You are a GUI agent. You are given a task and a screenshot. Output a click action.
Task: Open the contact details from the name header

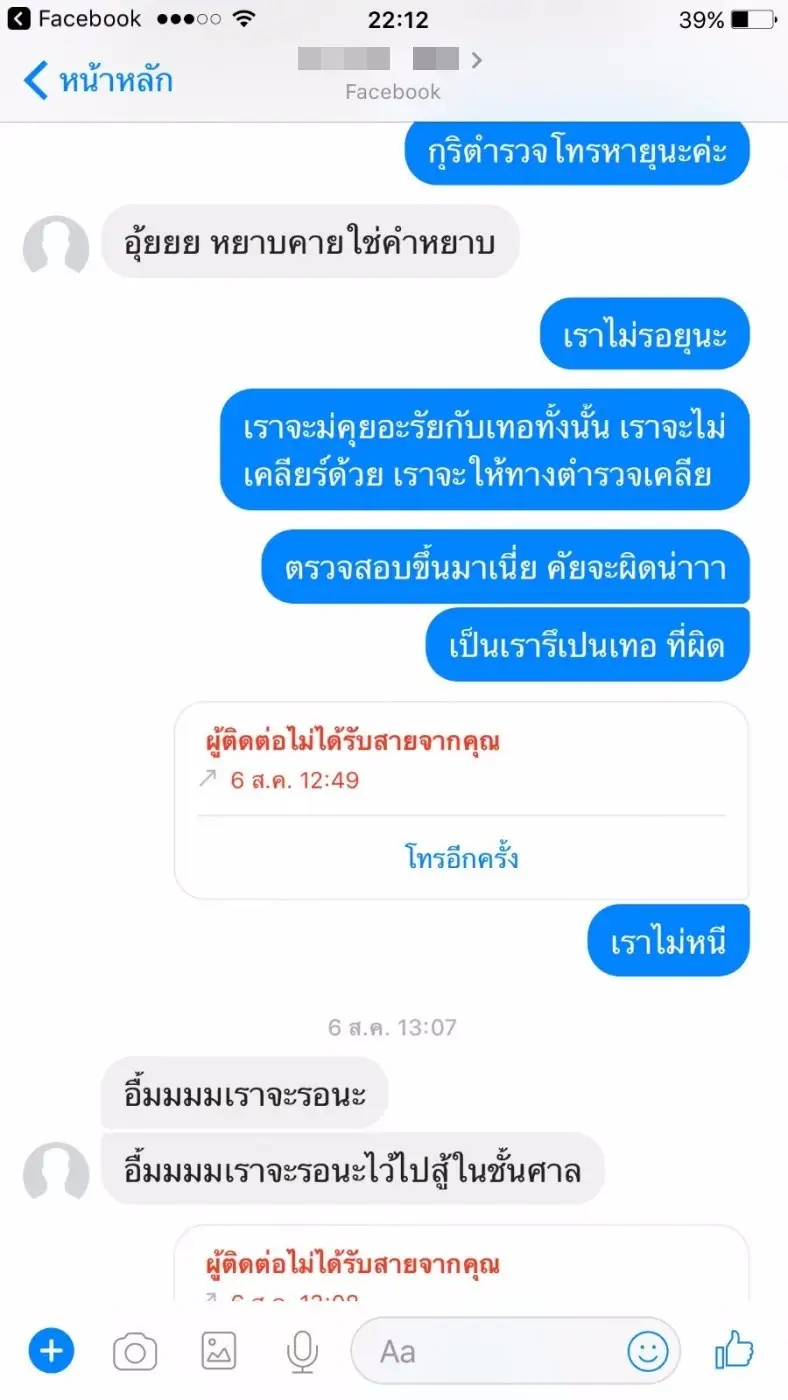(392, 62)
